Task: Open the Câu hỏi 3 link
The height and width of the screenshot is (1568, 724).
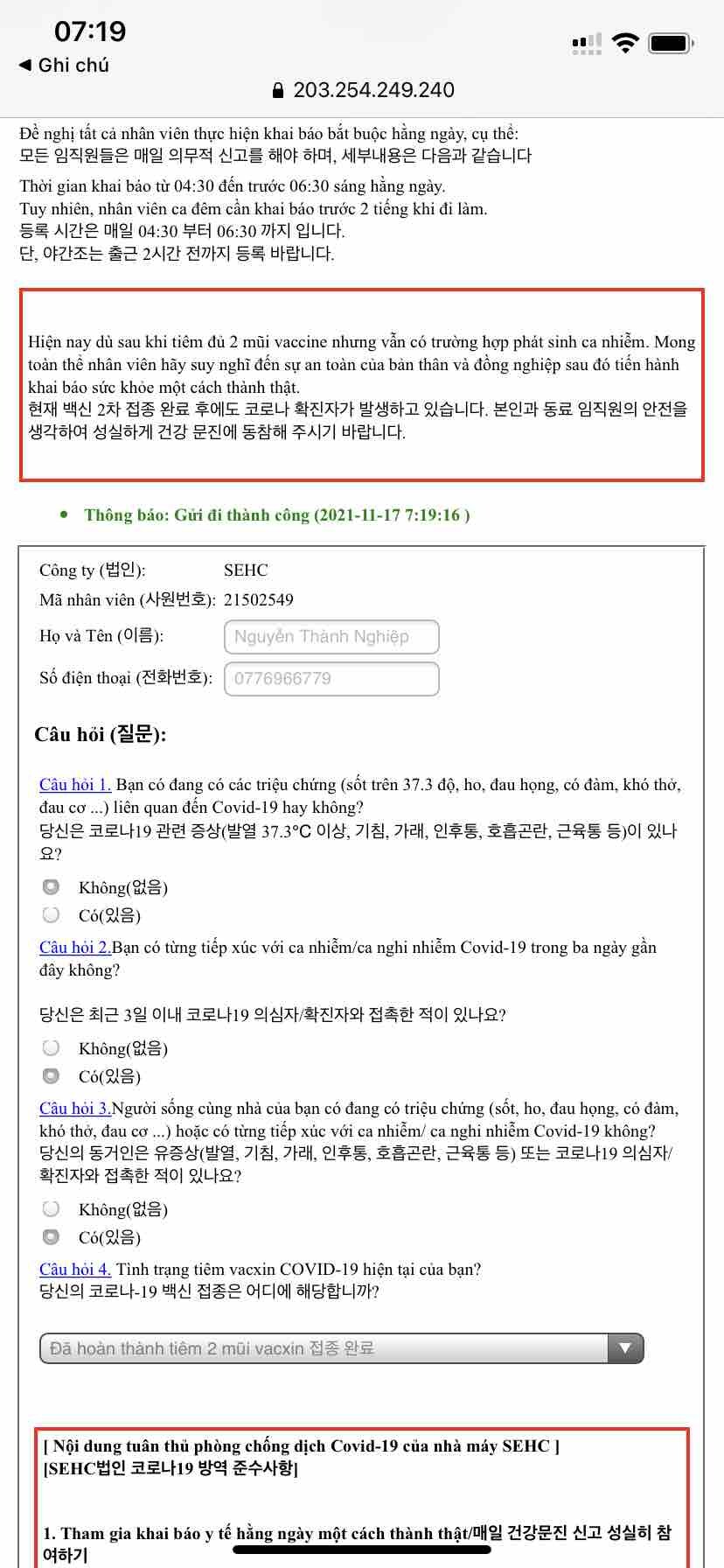Action: coord(74,1109)
